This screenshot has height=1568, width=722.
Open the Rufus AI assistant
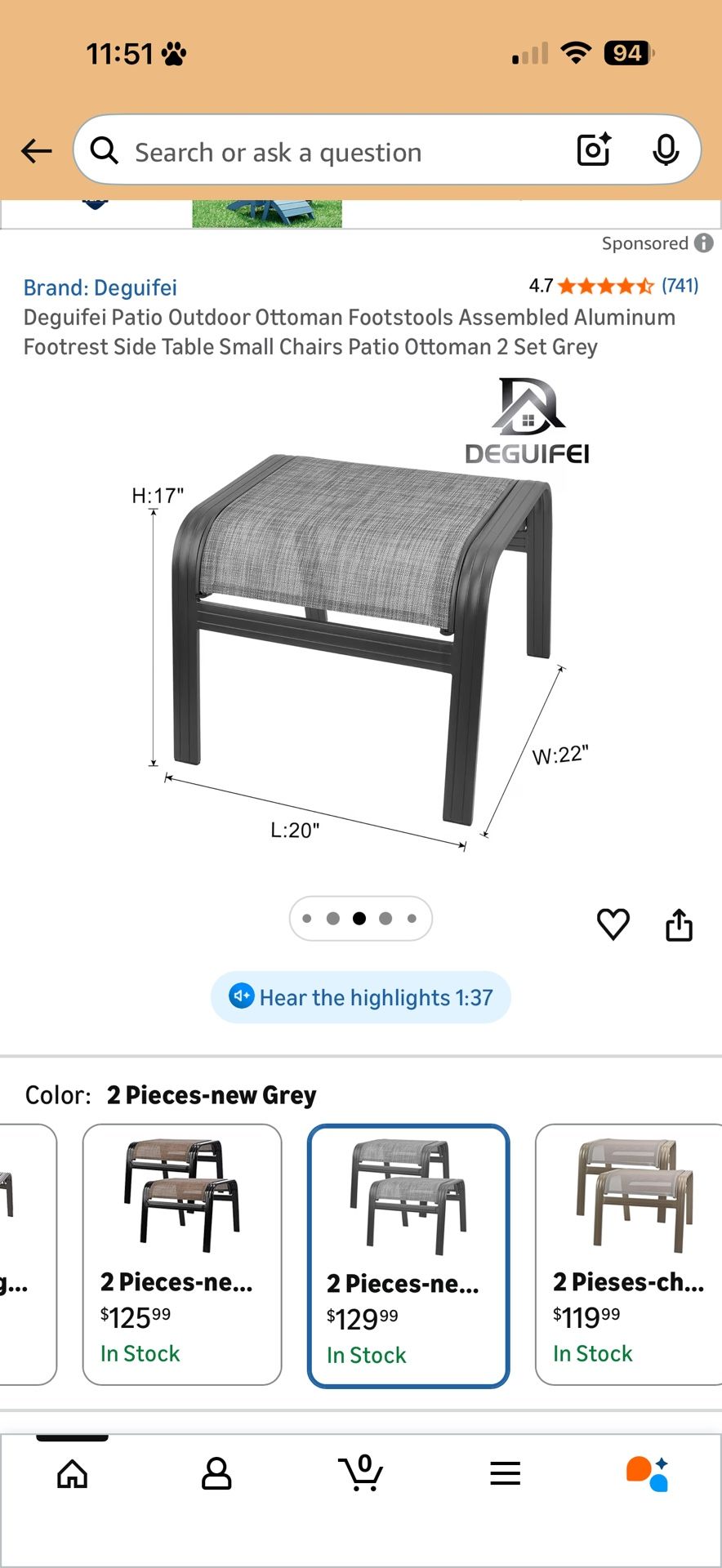tap(648, 1474)
